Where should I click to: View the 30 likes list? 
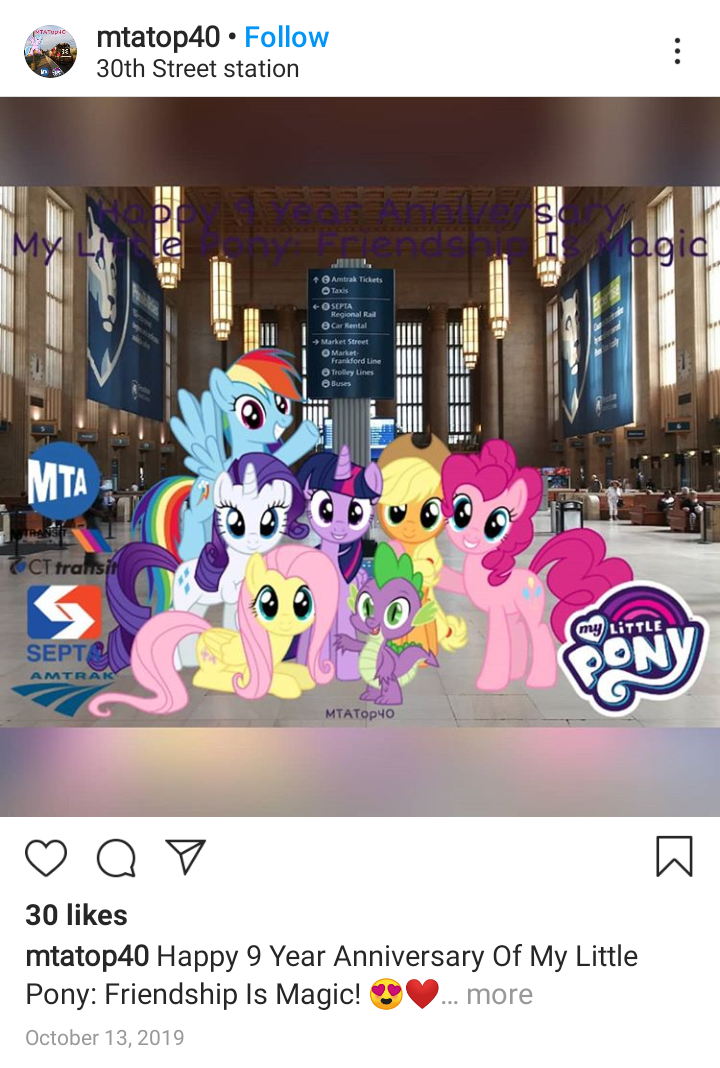[76, 915]
